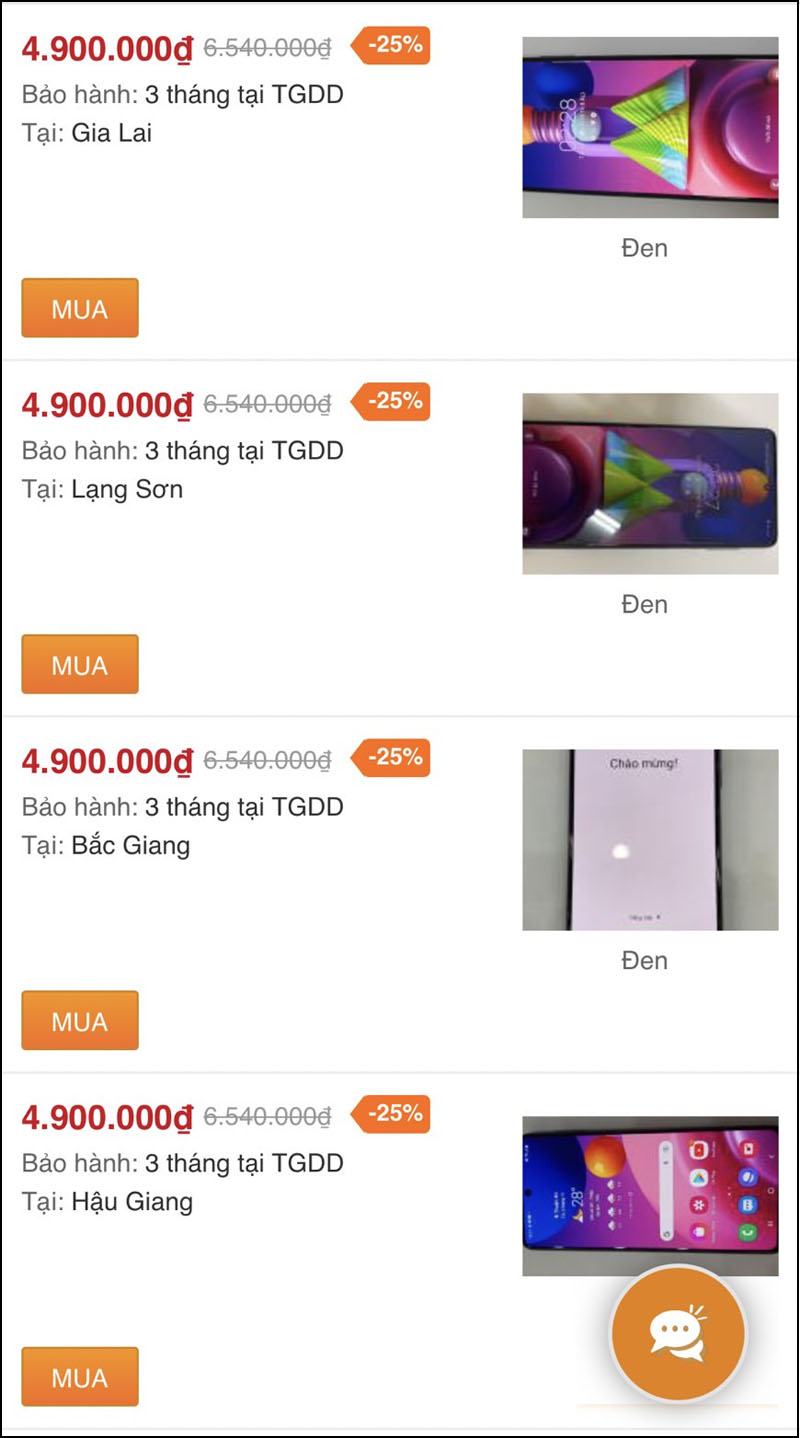Enlarge the Bắc Giang phone image
800x1438 pixels.
click(650, 840)
